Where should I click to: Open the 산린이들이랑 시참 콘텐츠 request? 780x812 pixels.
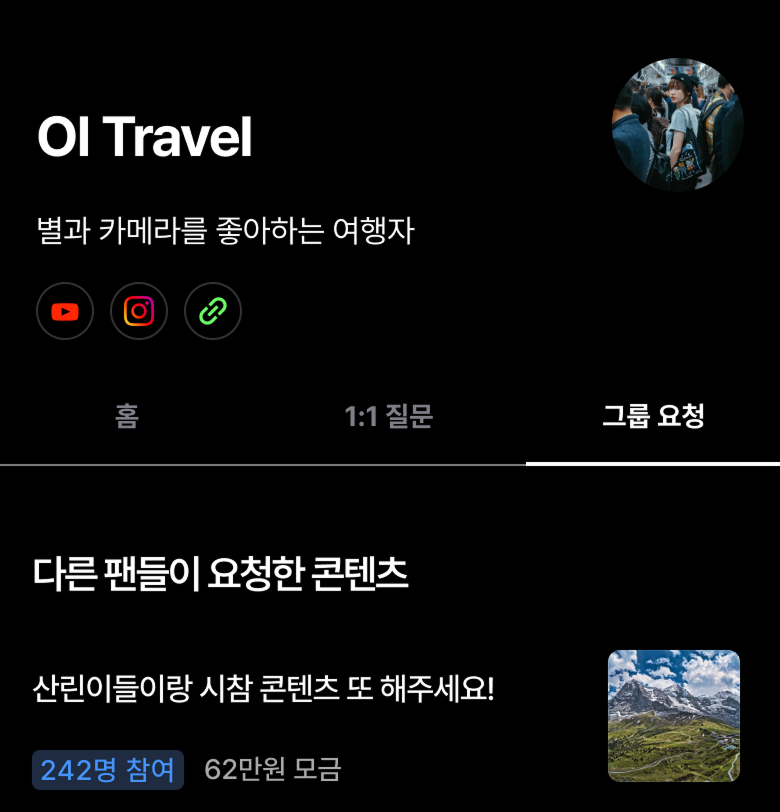click(x=264, y=689)
